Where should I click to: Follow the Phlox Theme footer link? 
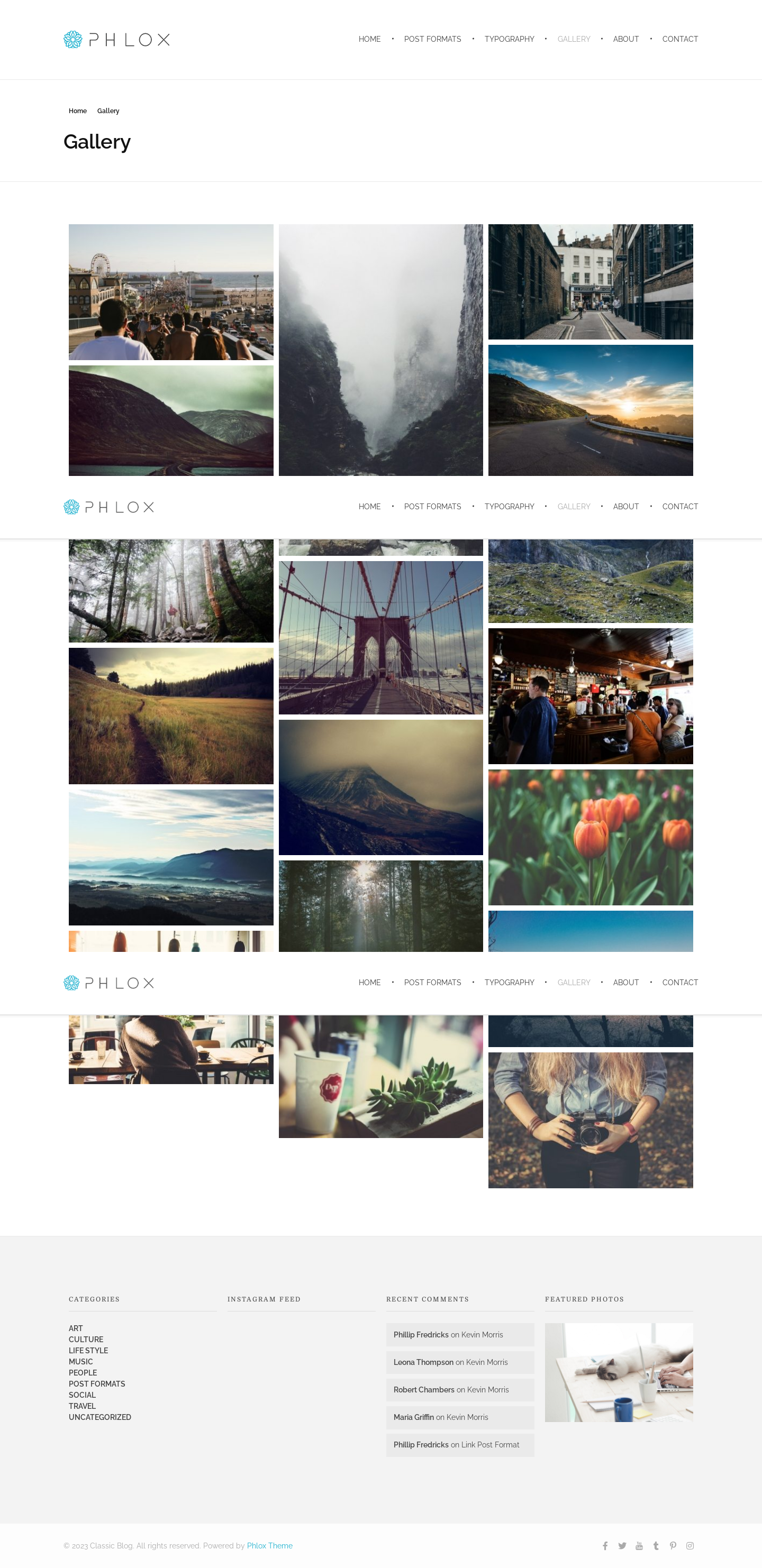(269, 1545)
